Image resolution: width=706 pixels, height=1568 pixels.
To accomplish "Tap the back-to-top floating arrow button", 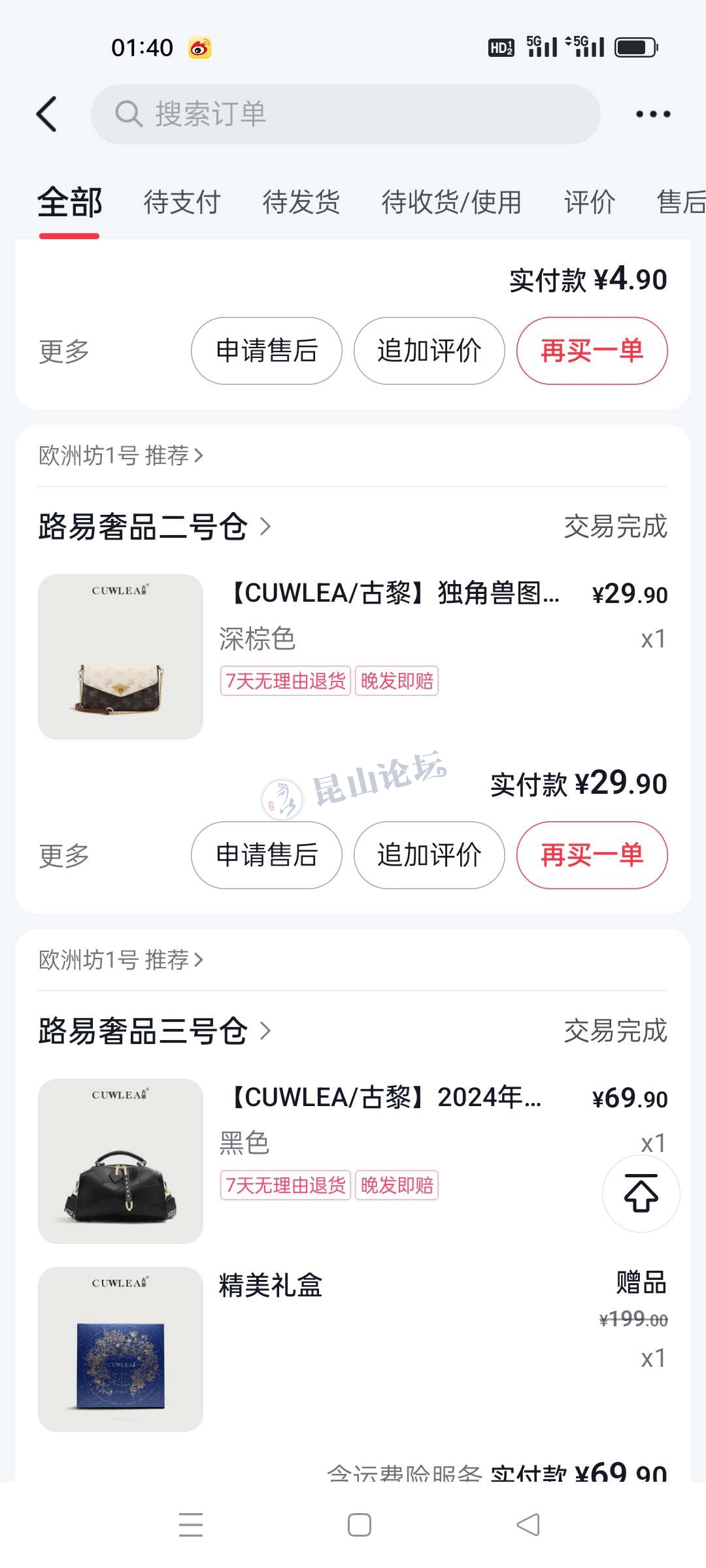I will (x=641, y=1193).
